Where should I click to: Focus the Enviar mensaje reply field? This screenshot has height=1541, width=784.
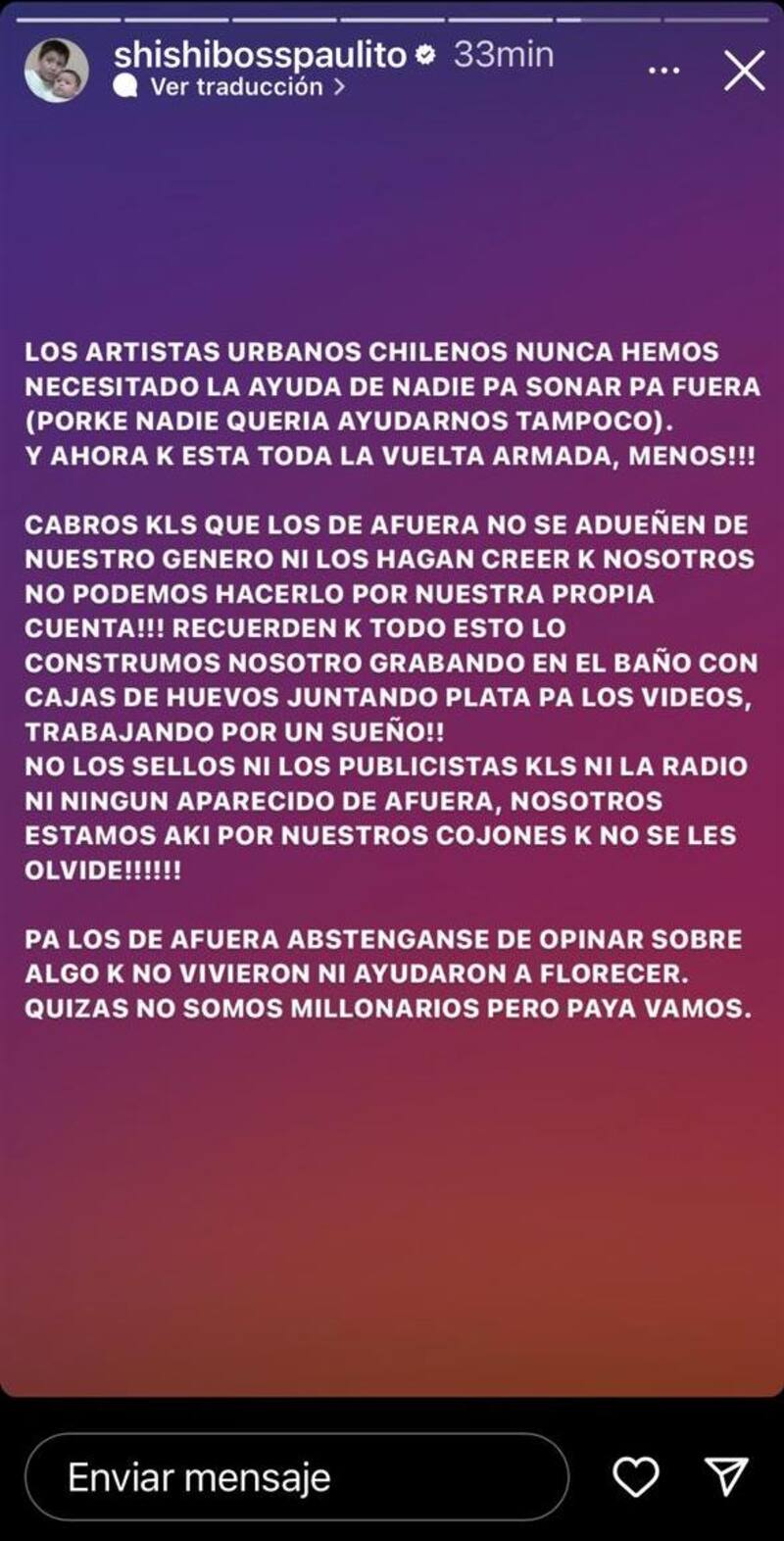click(294, 1477)
